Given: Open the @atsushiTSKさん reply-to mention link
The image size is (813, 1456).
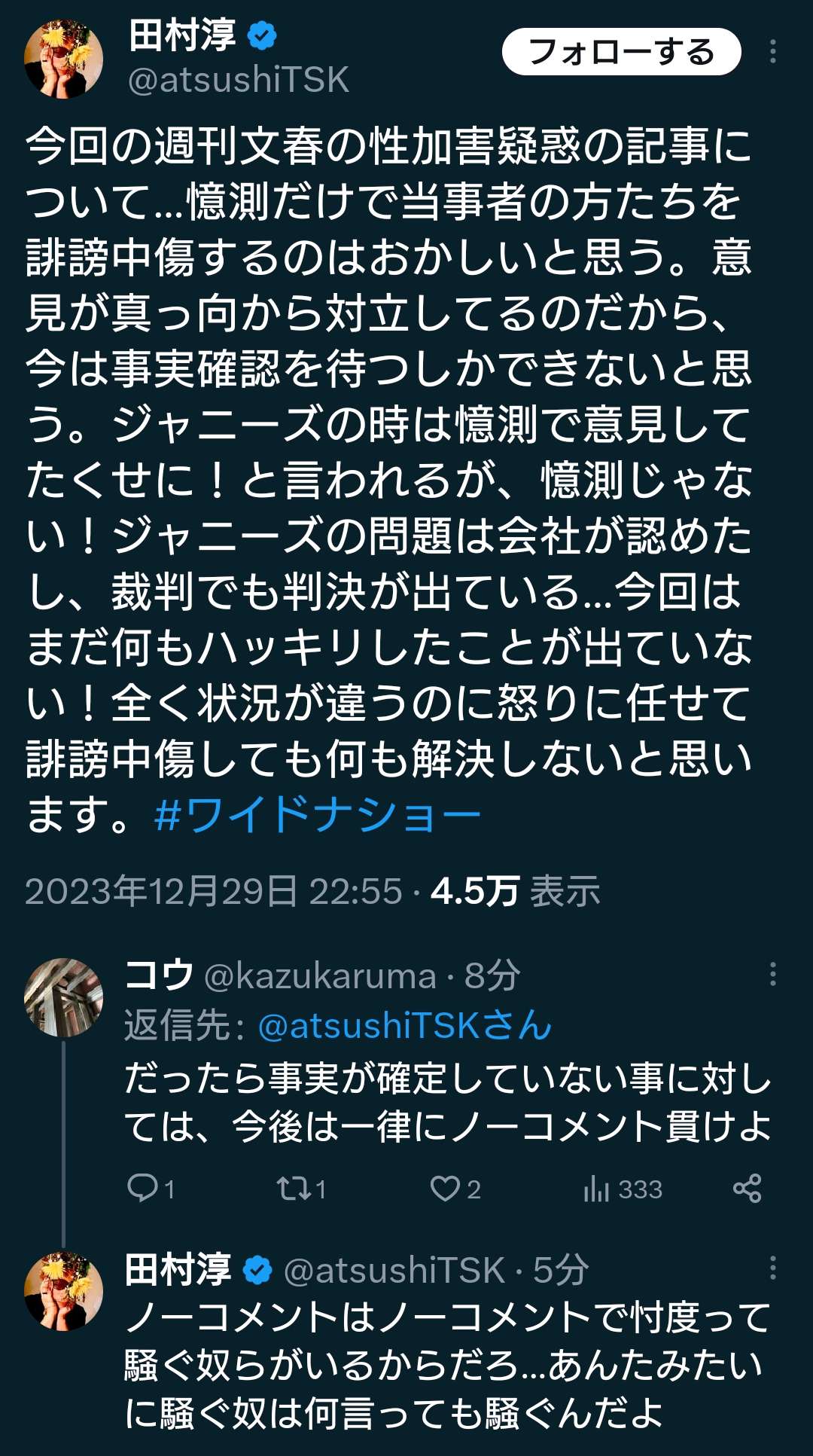Looking at the screenshot, I should click(x=405, y=1025).
